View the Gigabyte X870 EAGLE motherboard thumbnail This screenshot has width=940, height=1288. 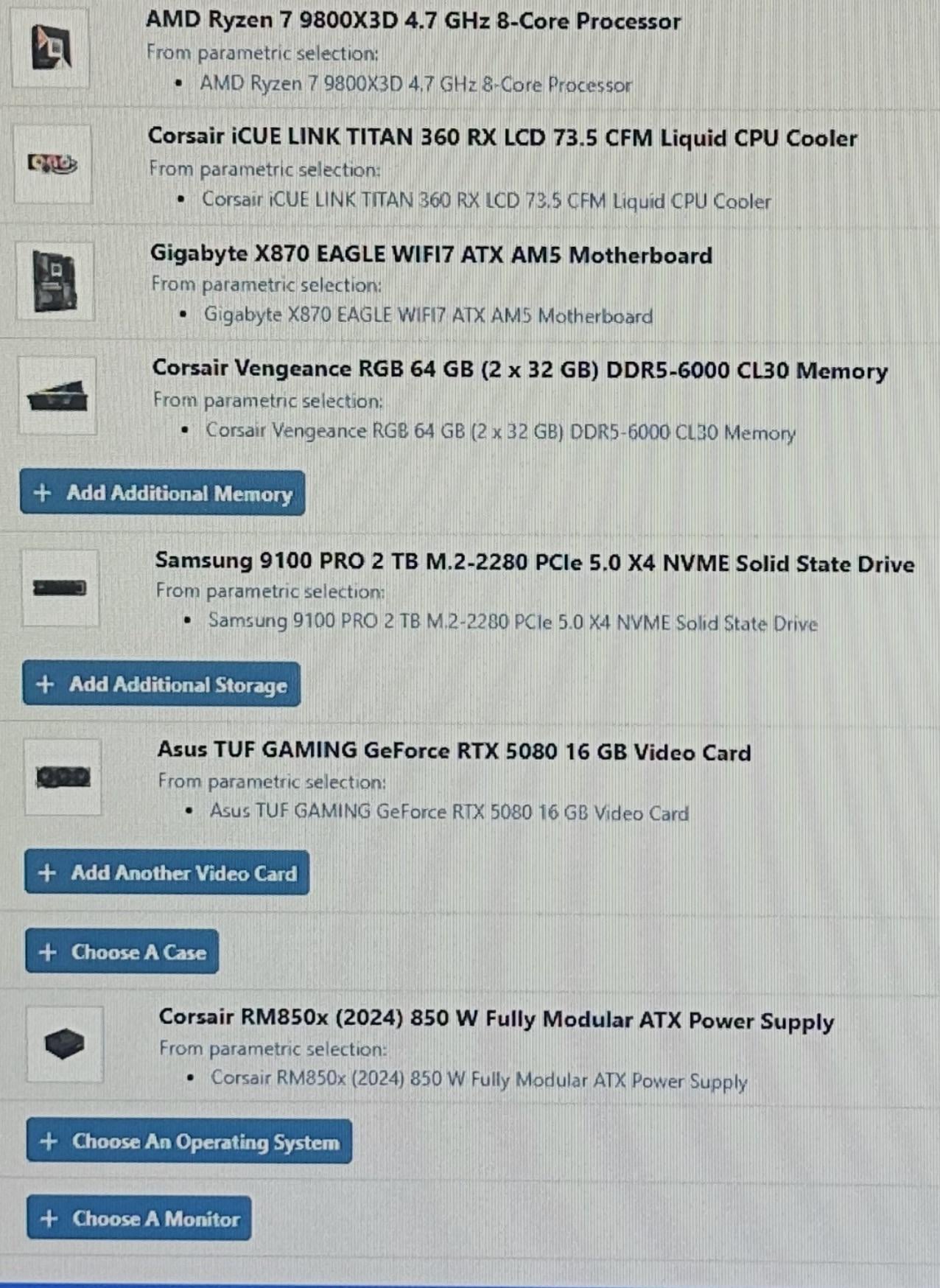(x=55, y=281)
